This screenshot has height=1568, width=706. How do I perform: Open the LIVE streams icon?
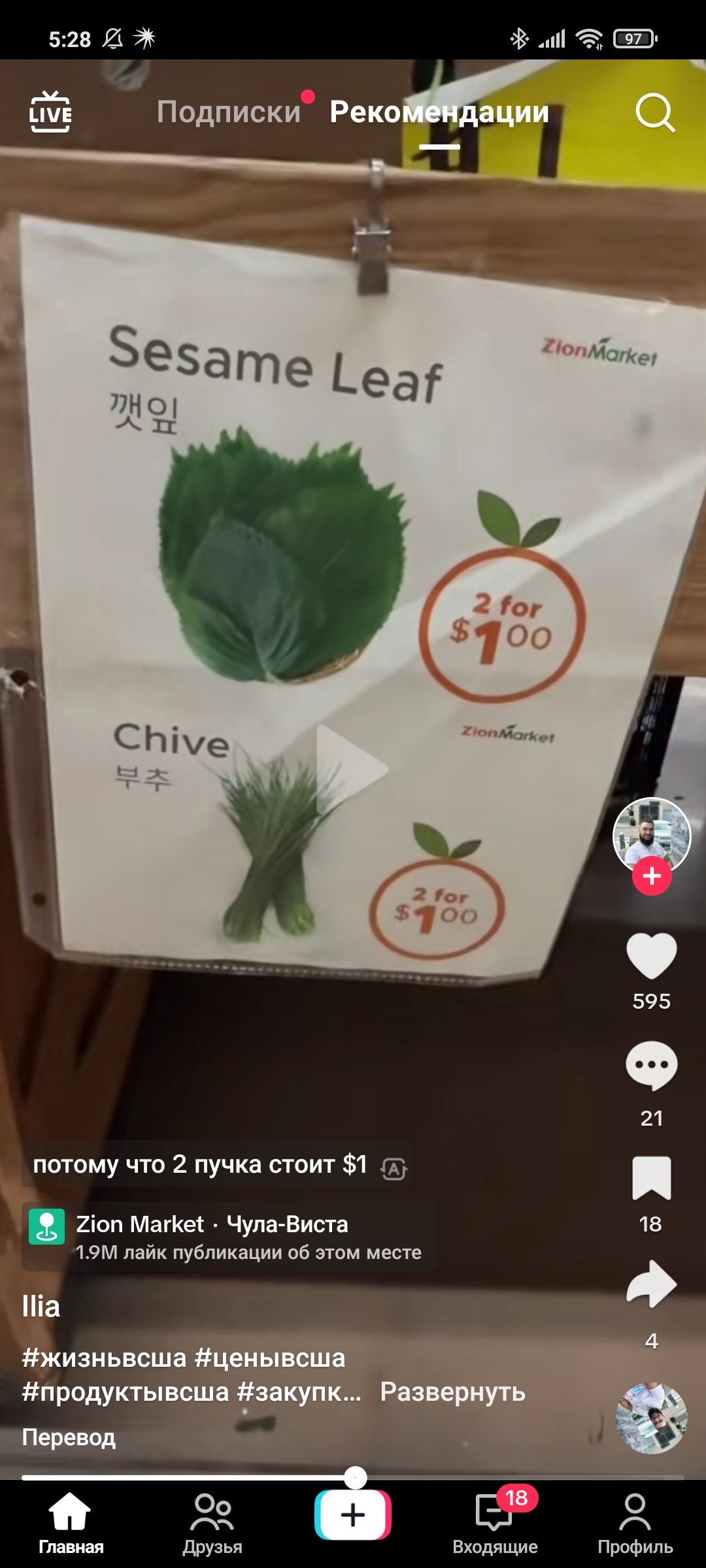(x=50, y=112)
